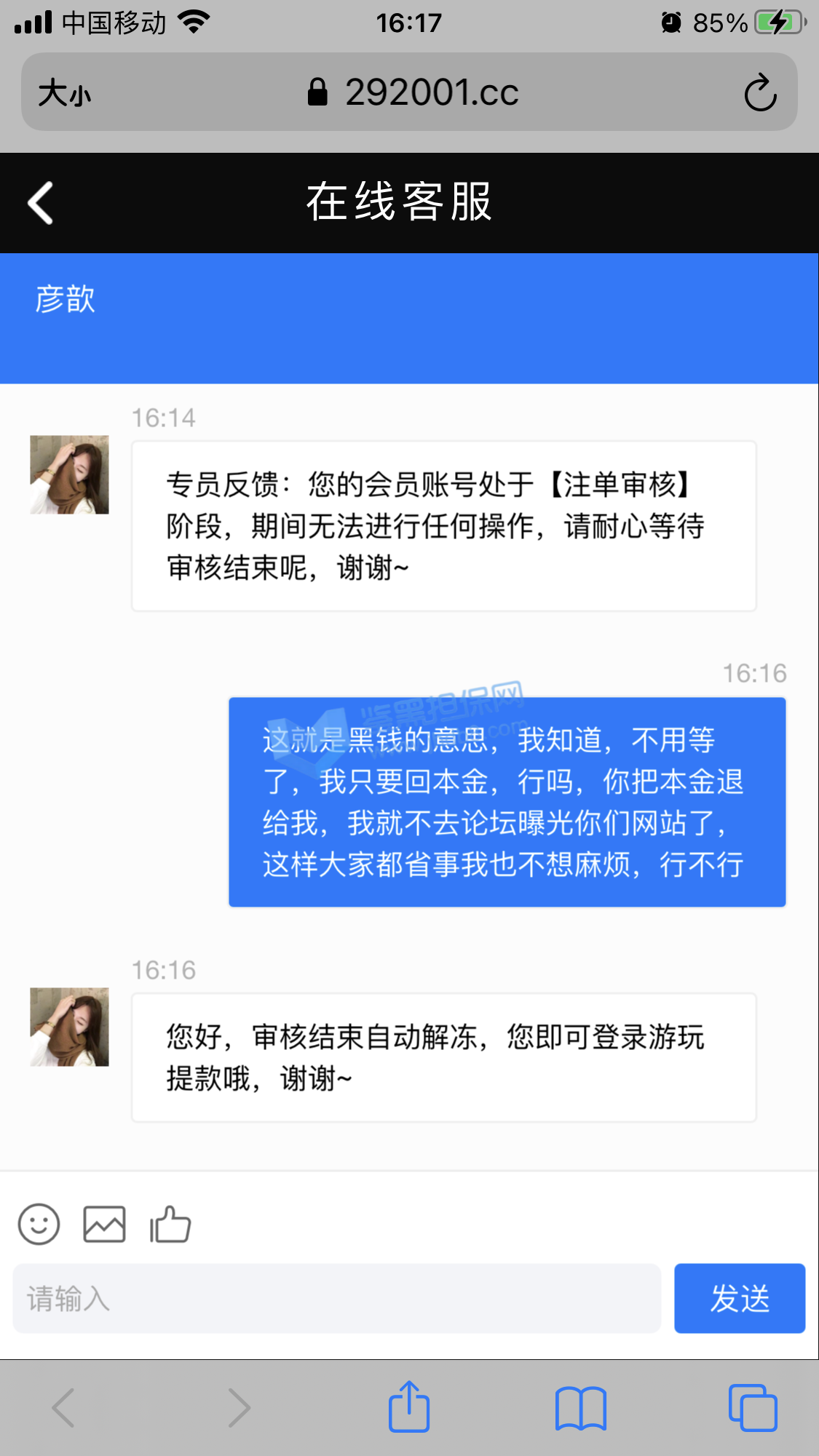Screen dimensions: 819x1456
Task: Open the Safari share sheet
Action: [x=408, y=1407]
